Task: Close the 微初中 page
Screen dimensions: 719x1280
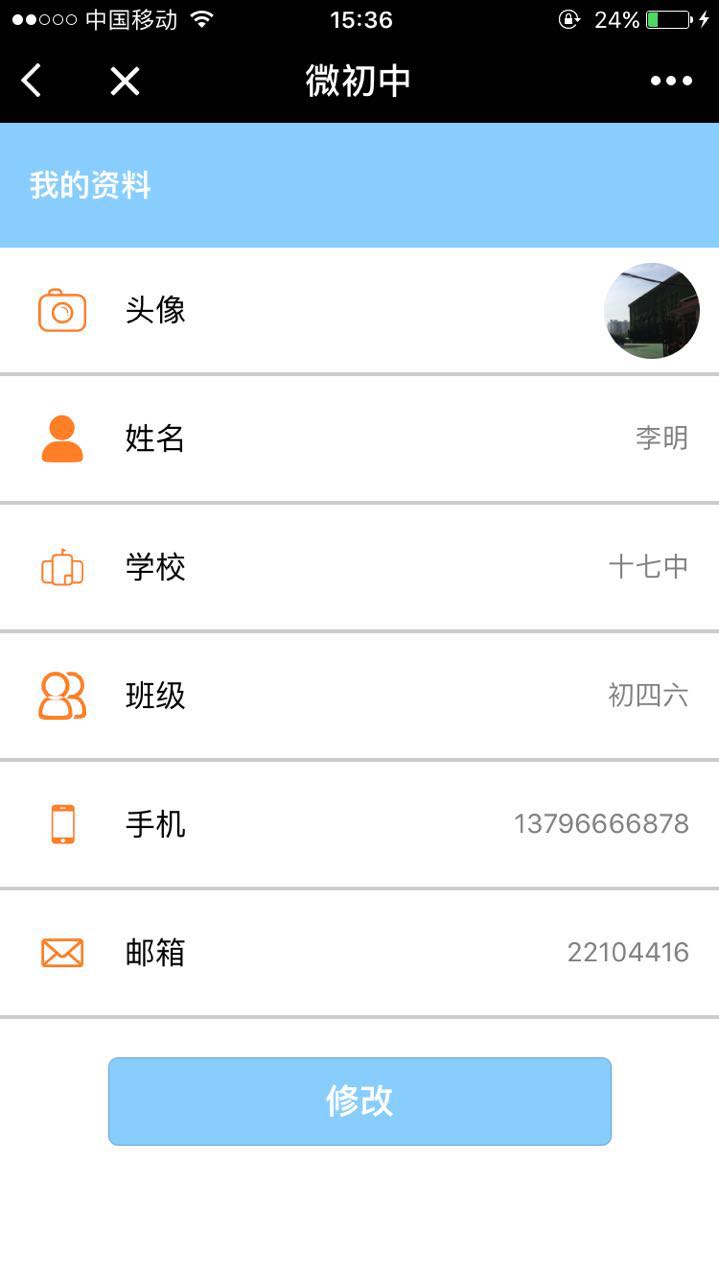Action: [x=125, y=81]
